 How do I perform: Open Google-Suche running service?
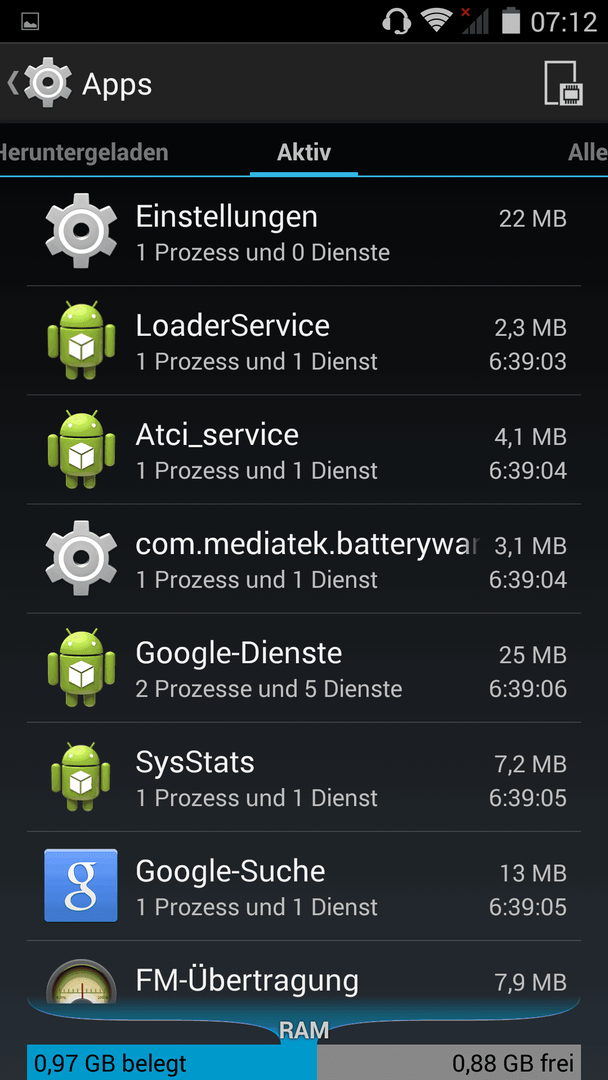(x=304, y=886)
